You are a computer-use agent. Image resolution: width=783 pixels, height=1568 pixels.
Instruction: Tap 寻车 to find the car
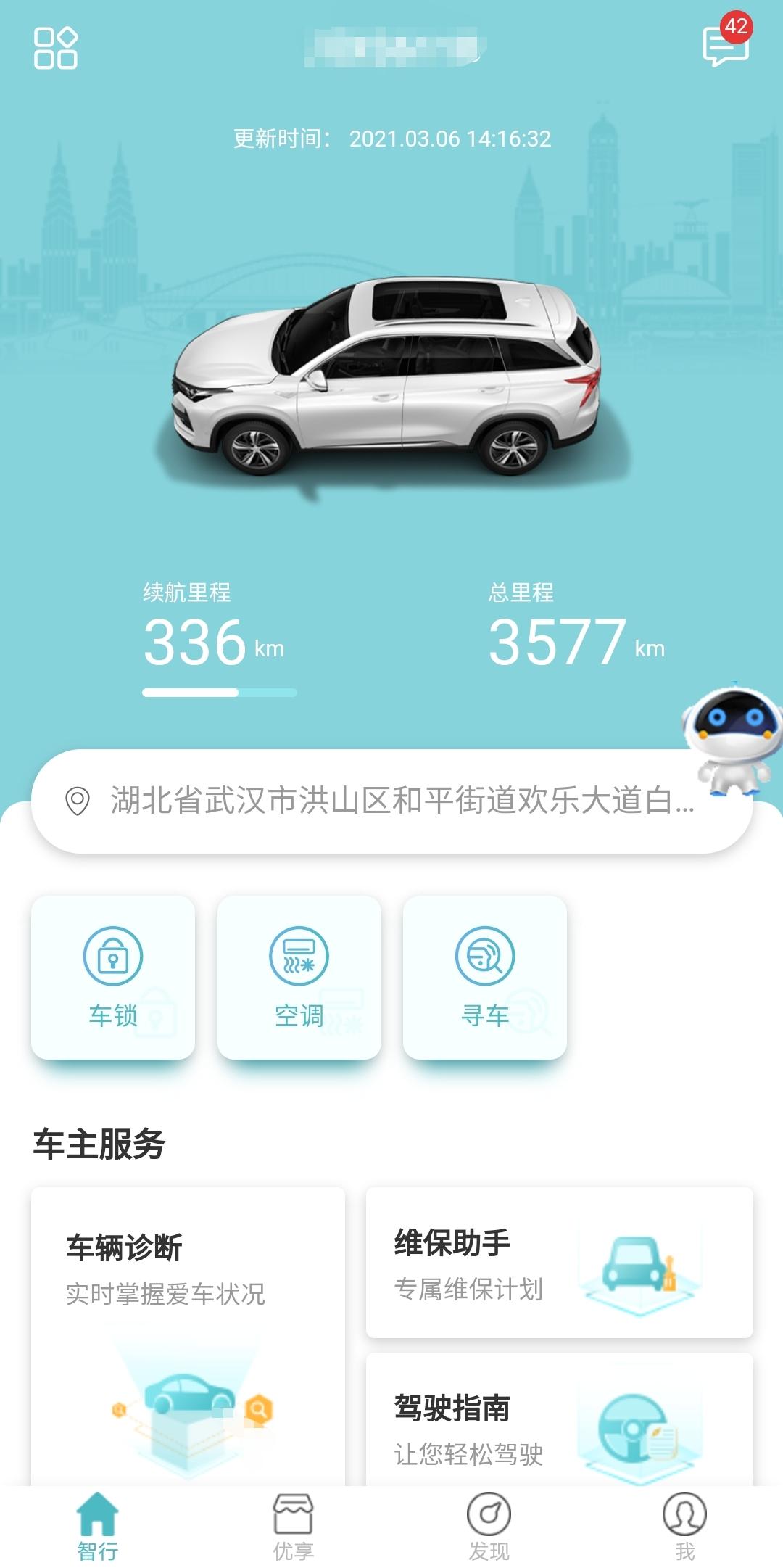485,977
